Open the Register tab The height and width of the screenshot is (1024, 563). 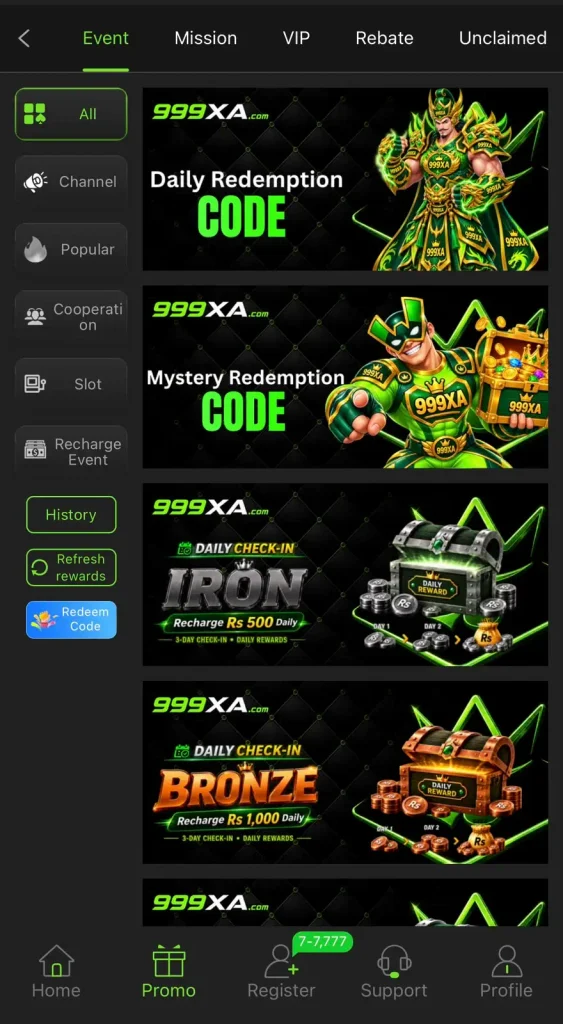pyautogui.click(x=282, y=972)
